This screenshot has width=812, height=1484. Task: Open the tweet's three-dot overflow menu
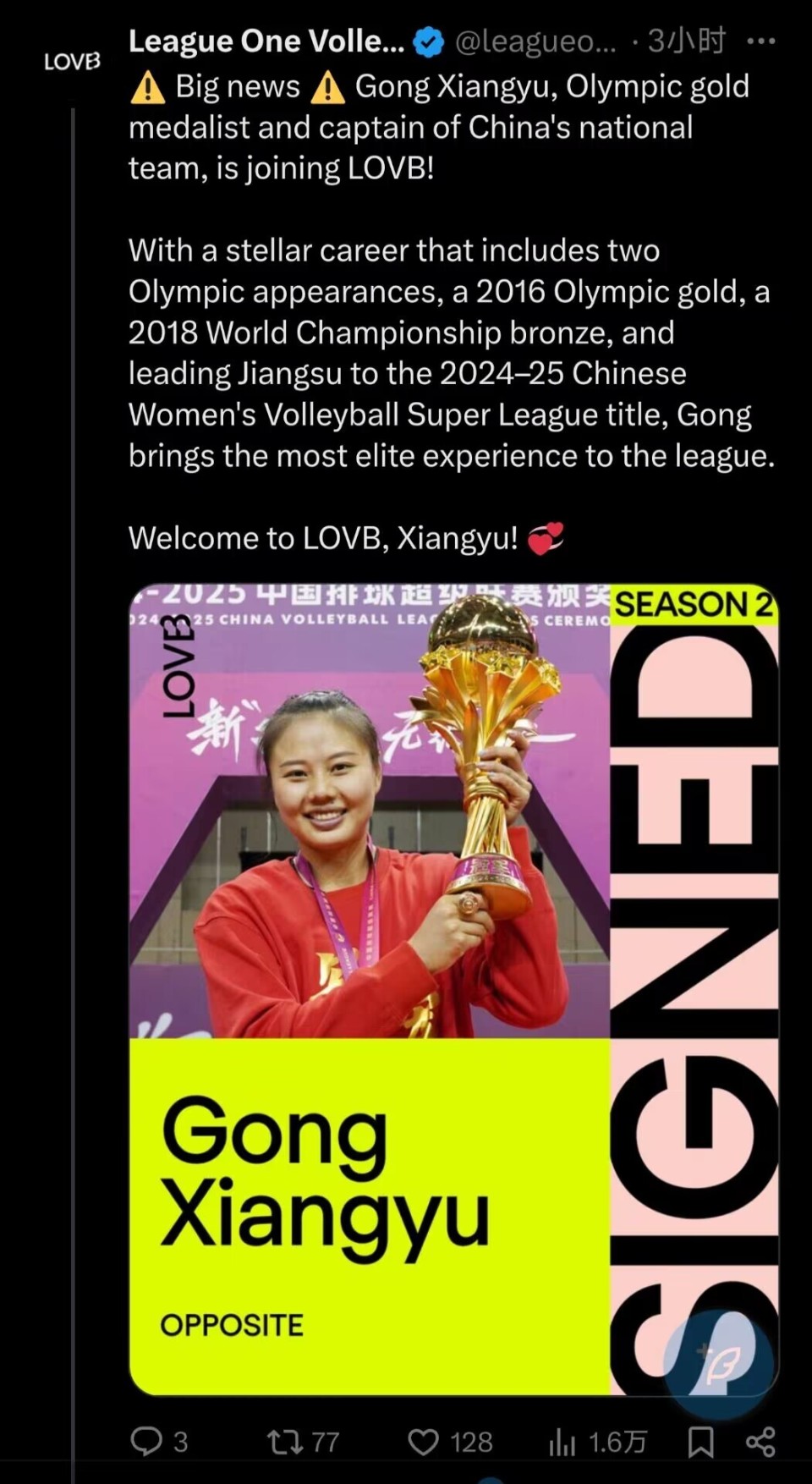click(x=761, y=41)
